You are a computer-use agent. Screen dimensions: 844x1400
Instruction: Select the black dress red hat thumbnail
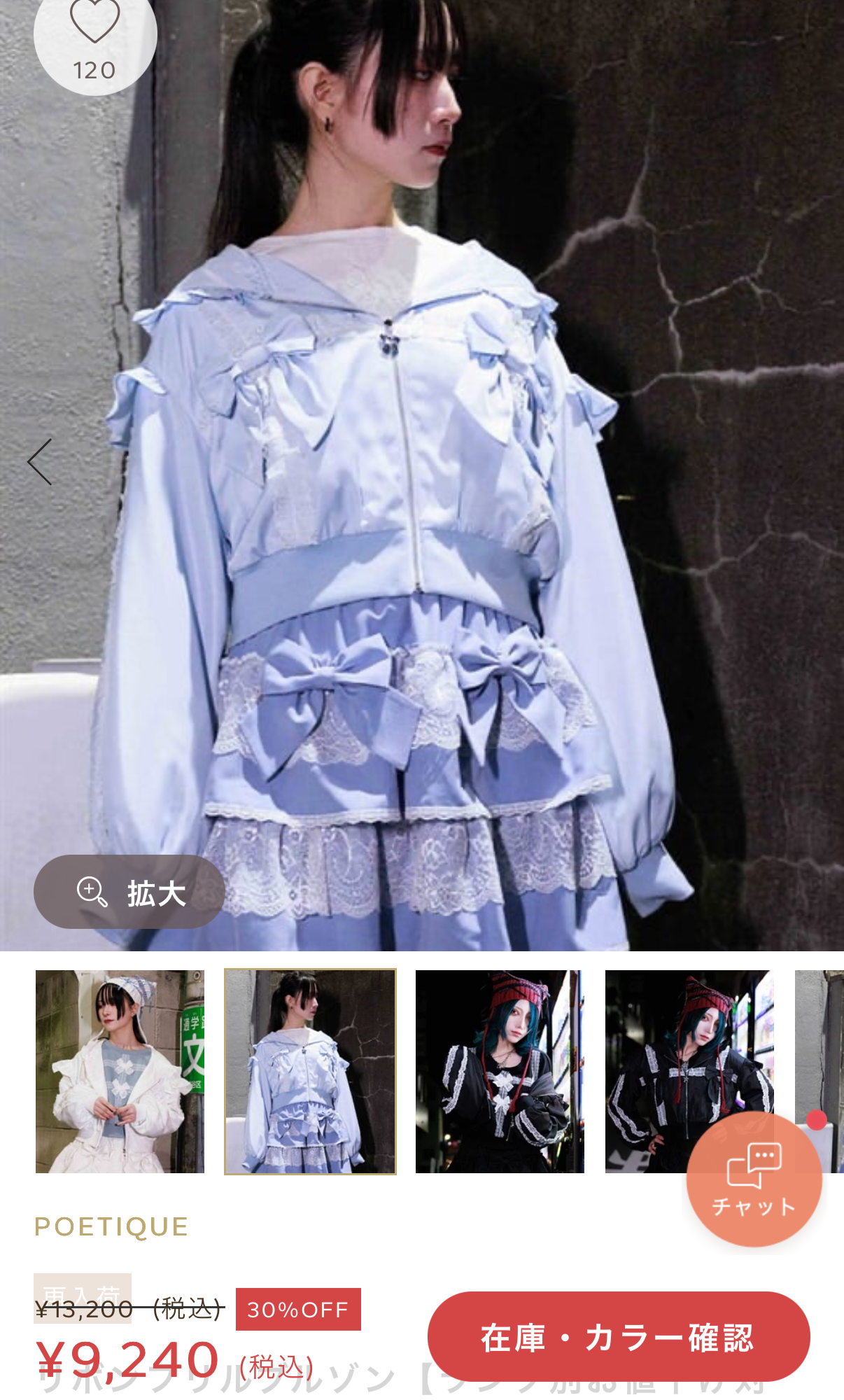(500, 1071)
